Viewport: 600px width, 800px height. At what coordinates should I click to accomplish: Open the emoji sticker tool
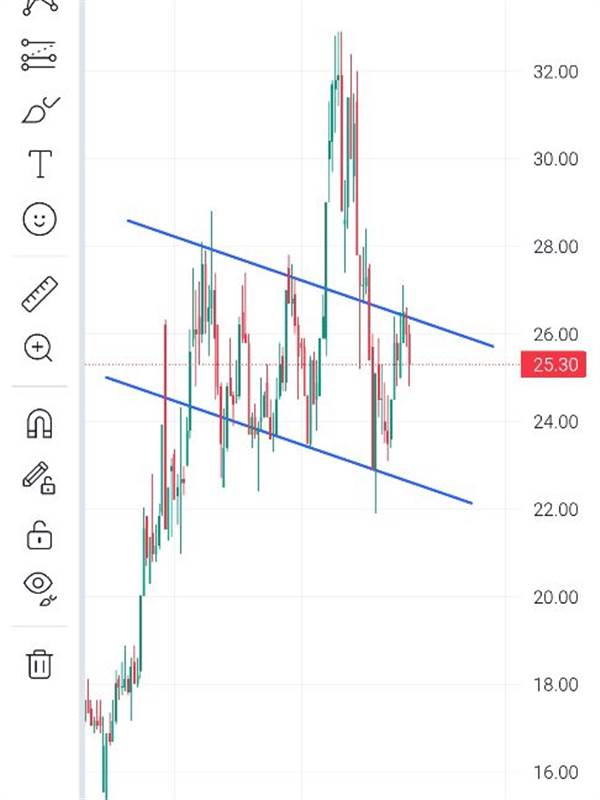point(40,219)
